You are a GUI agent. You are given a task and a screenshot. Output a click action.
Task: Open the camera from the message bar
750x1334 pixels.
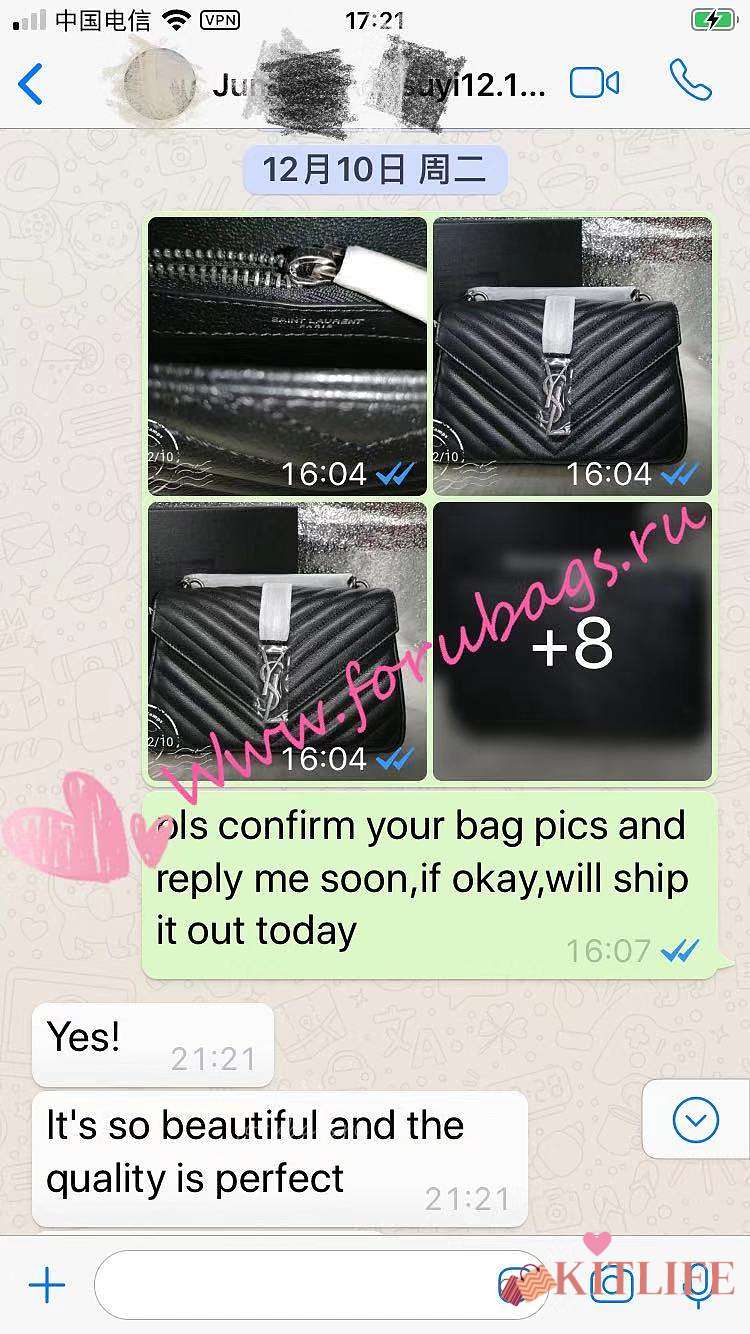[610, 1285]
